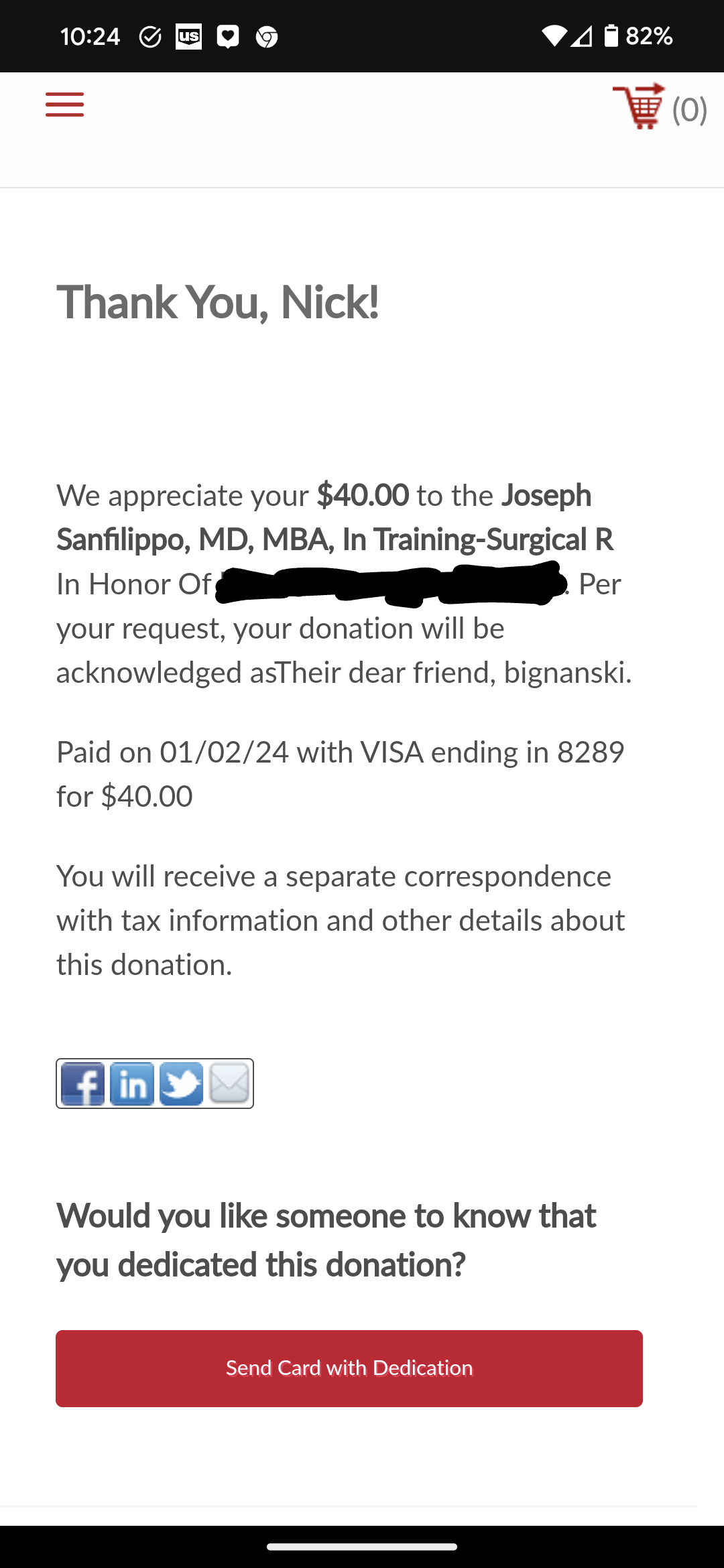Tap Send Card with Dedication
Image resolution: width=724 pixels, height=1568 pixels.
pos(349,1368)
